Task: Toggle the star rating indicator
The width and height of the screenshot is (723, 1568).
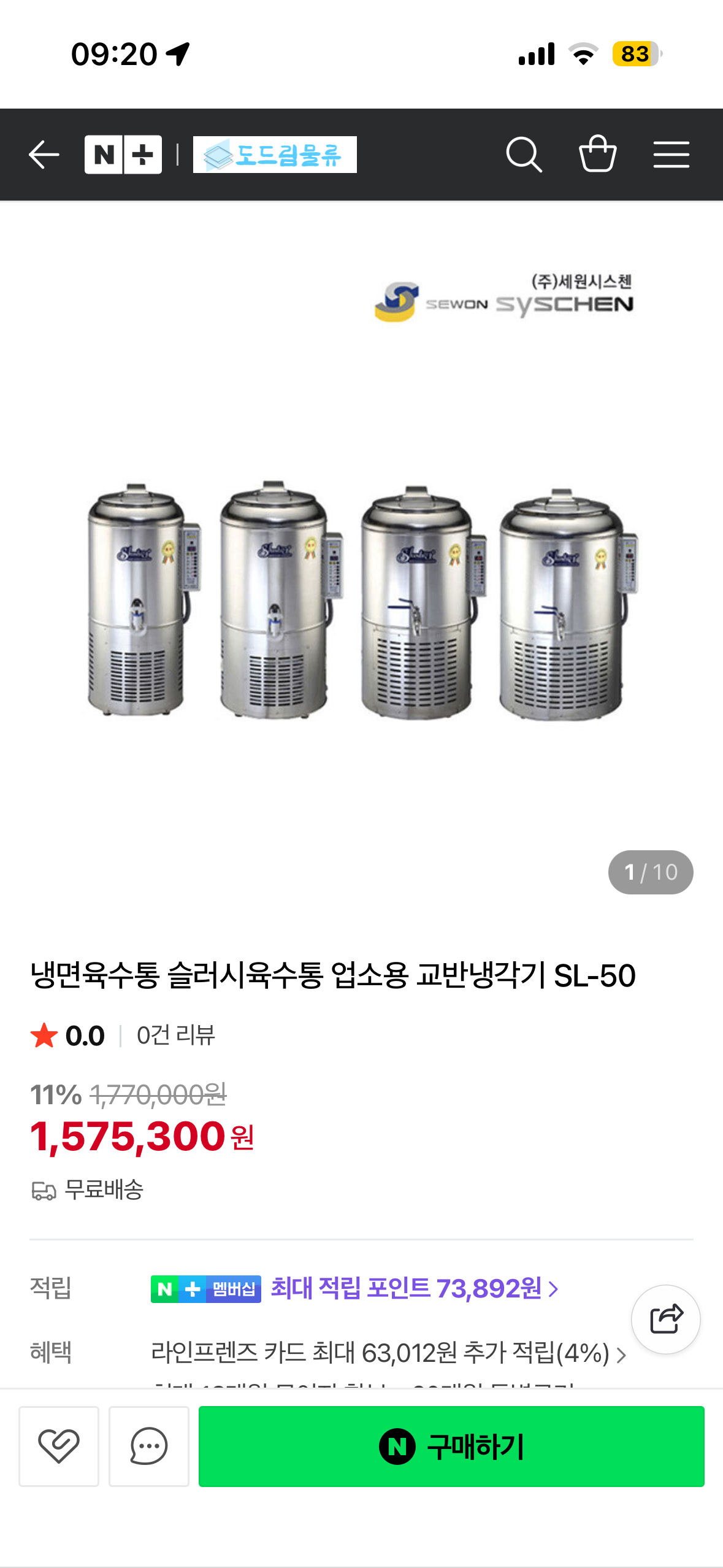Action: click(x=44, y=1036)
